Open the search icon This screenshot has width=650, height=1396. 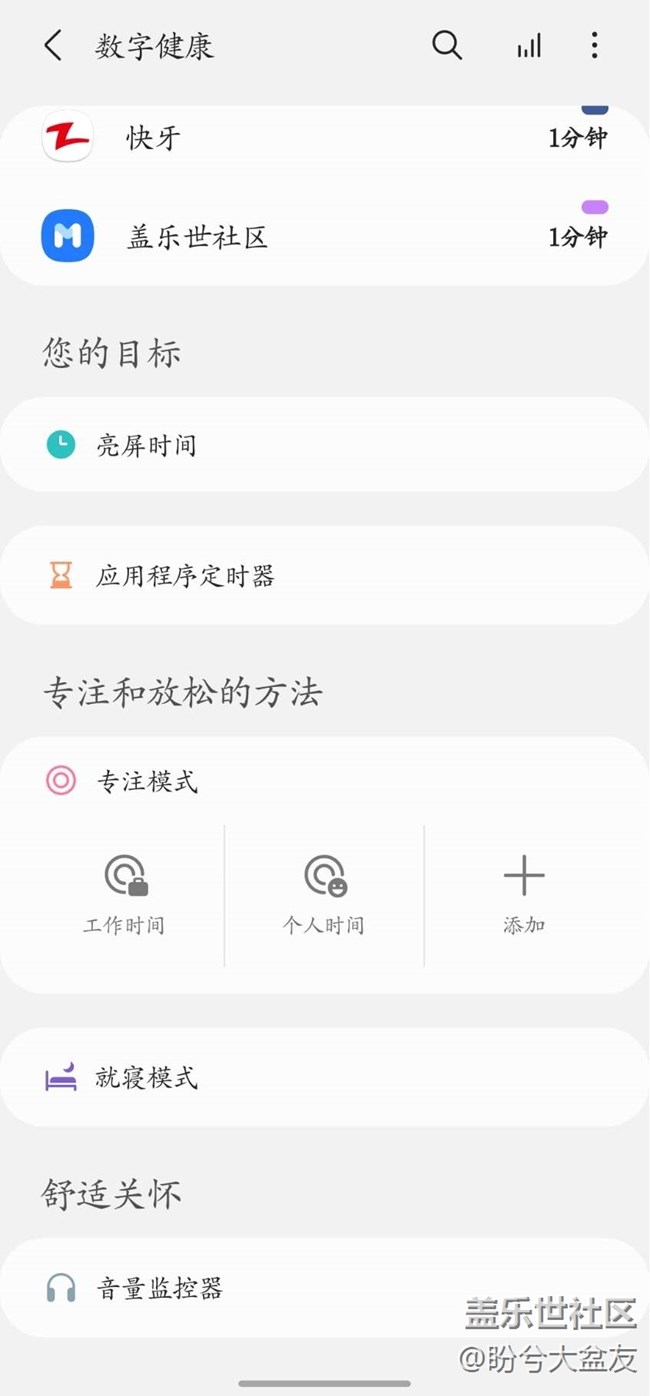coord(447,46)
